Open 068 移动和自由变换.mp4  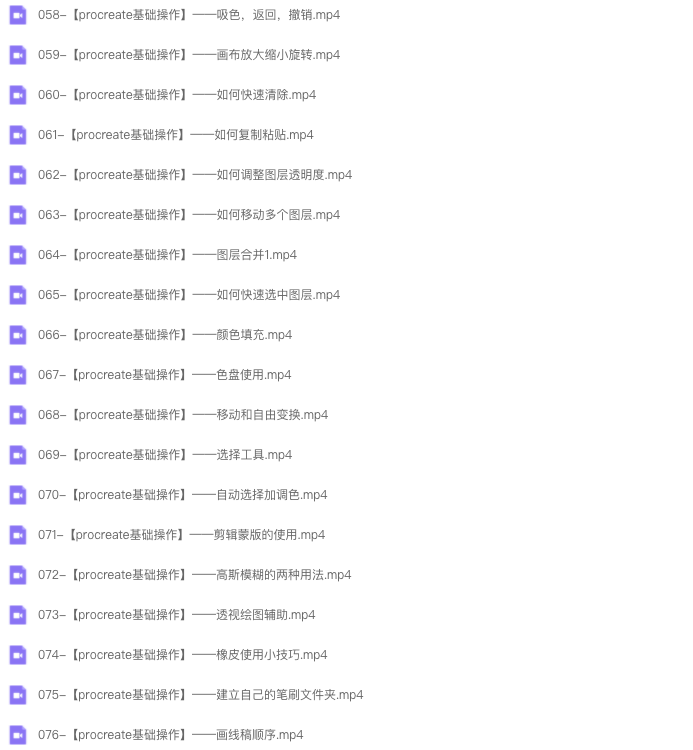183,415
